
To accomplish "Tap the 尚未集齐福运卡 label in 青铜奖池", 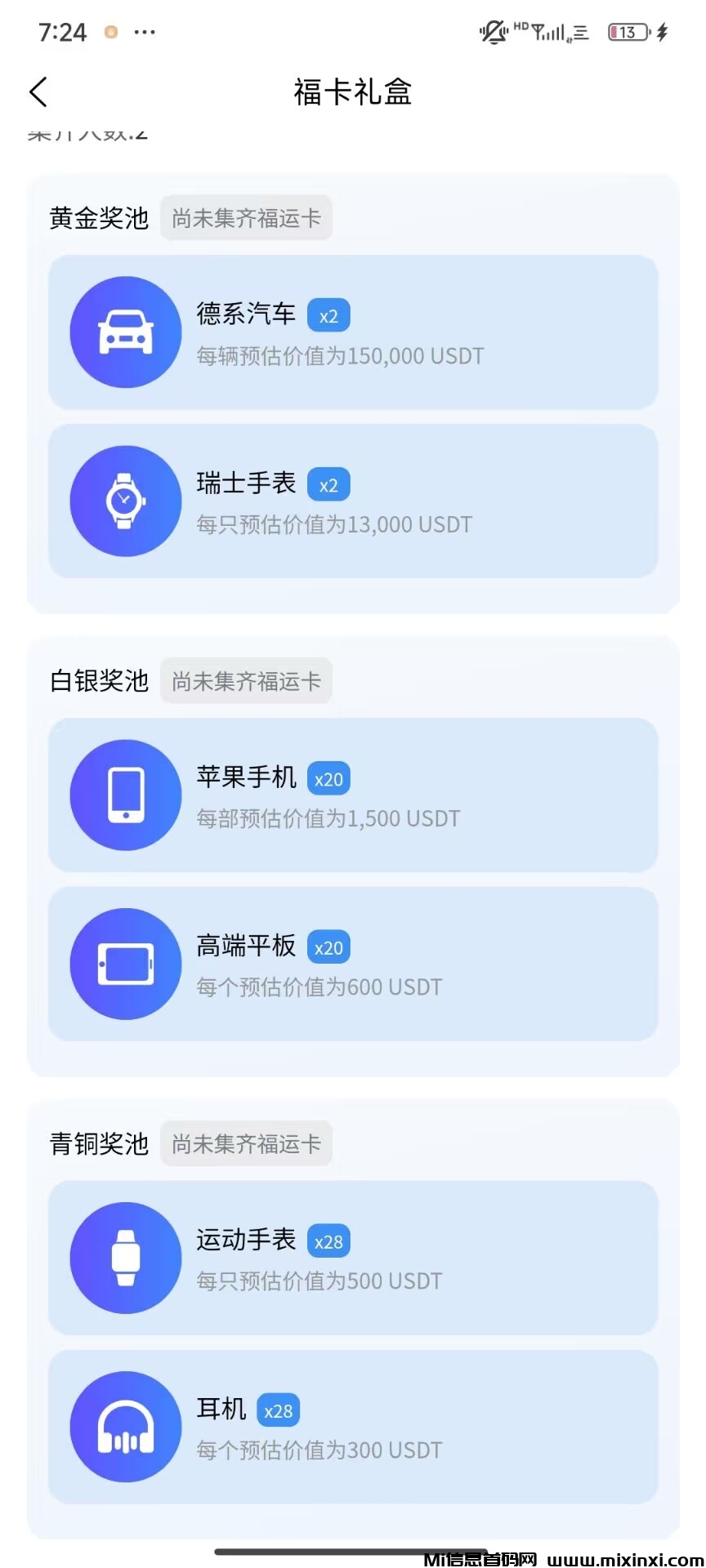I will 246,1143.
